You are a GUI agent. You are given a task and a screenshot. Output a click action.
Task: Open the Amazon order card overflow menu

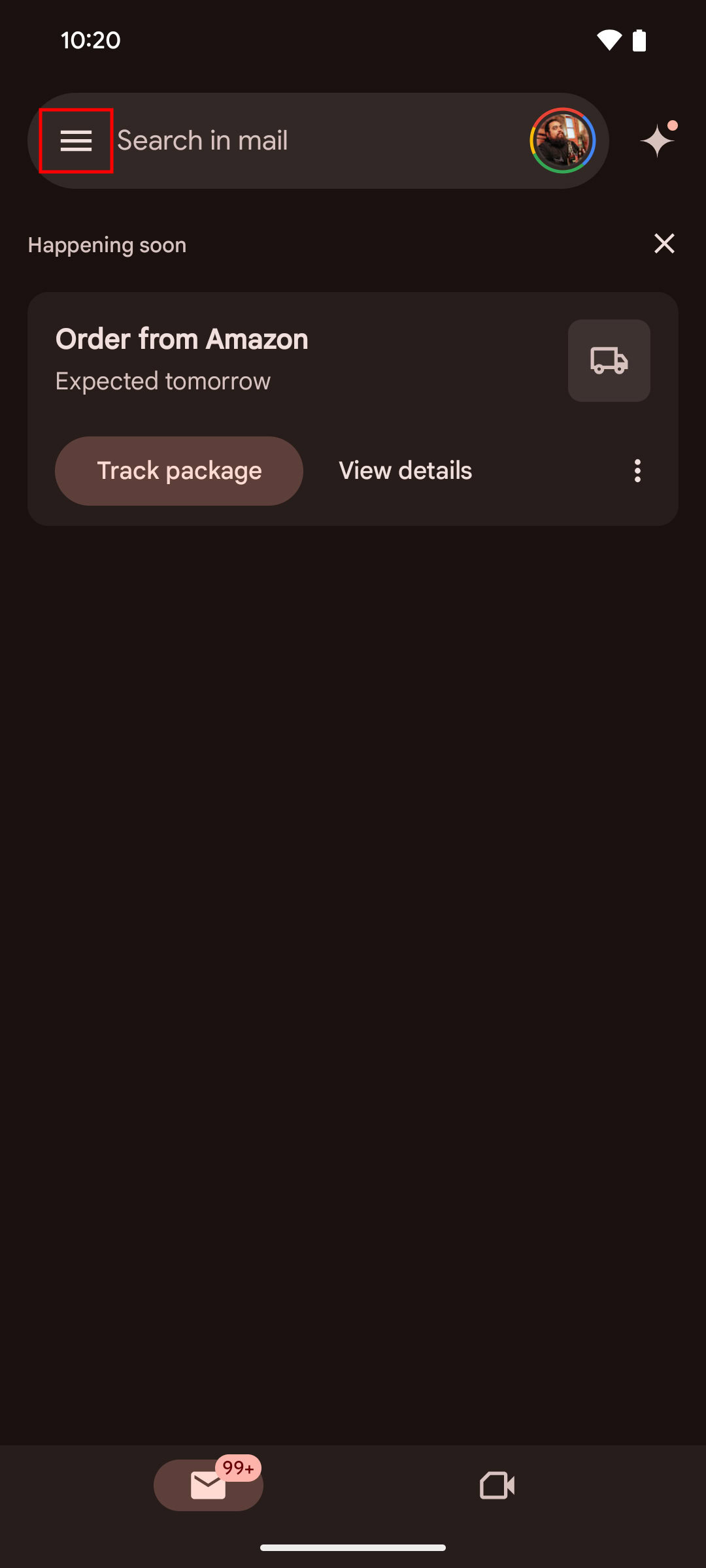pyautogui.click(x=637, y=471)
